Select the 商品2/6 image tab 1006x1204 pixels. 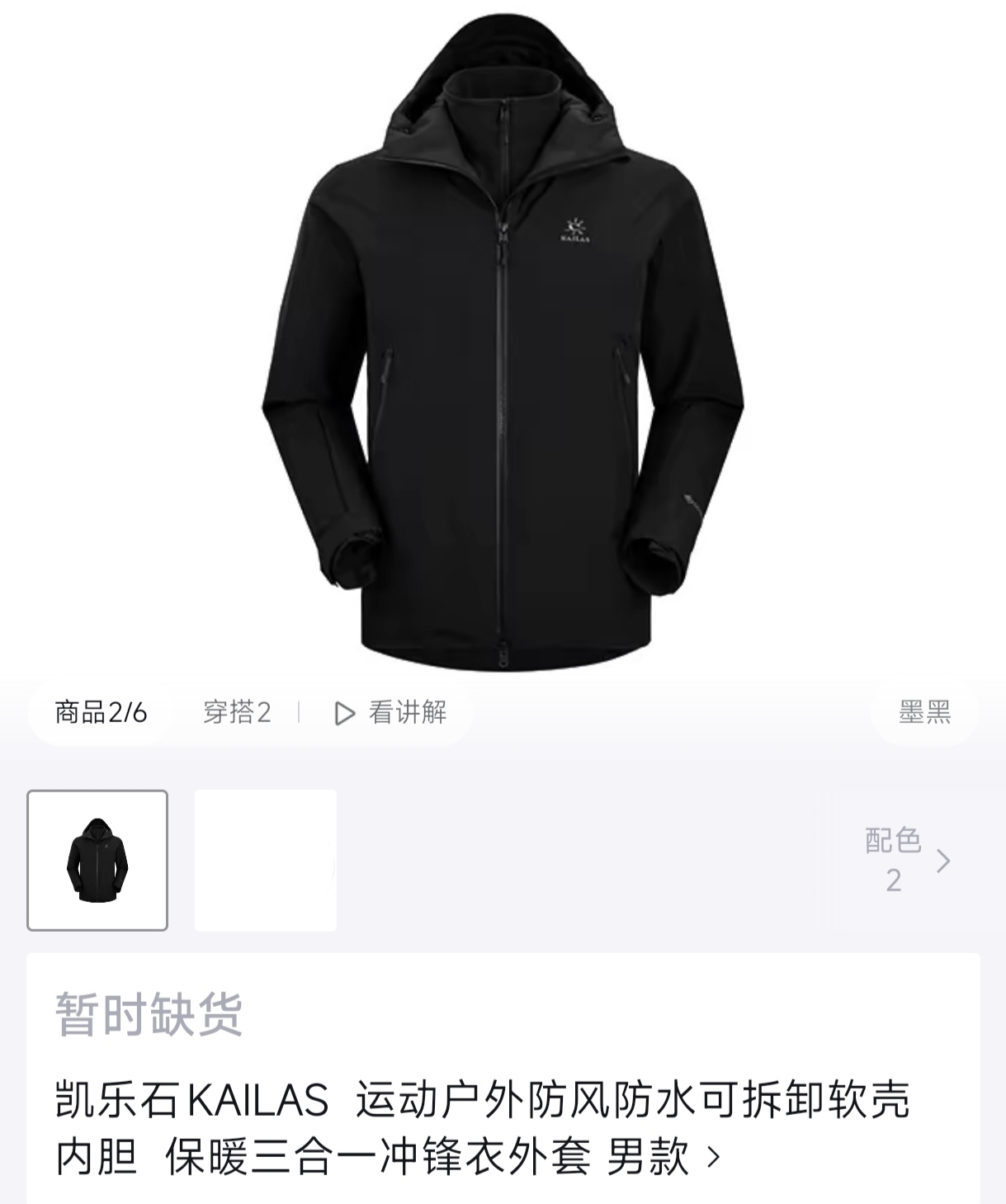click(101, 712)
